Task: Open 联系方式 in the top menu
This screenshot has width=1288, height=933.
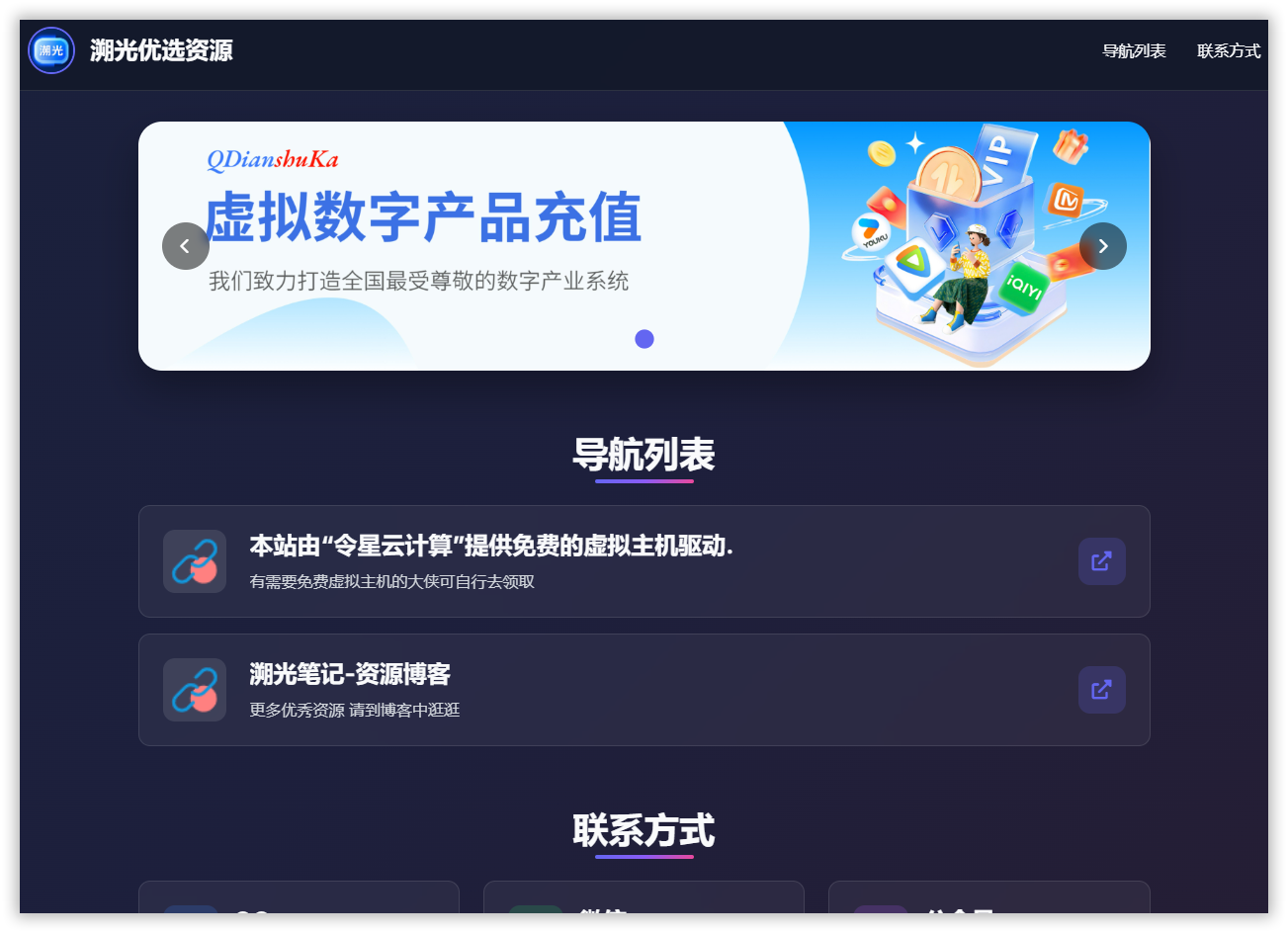Action: (x=1229, y=51)
